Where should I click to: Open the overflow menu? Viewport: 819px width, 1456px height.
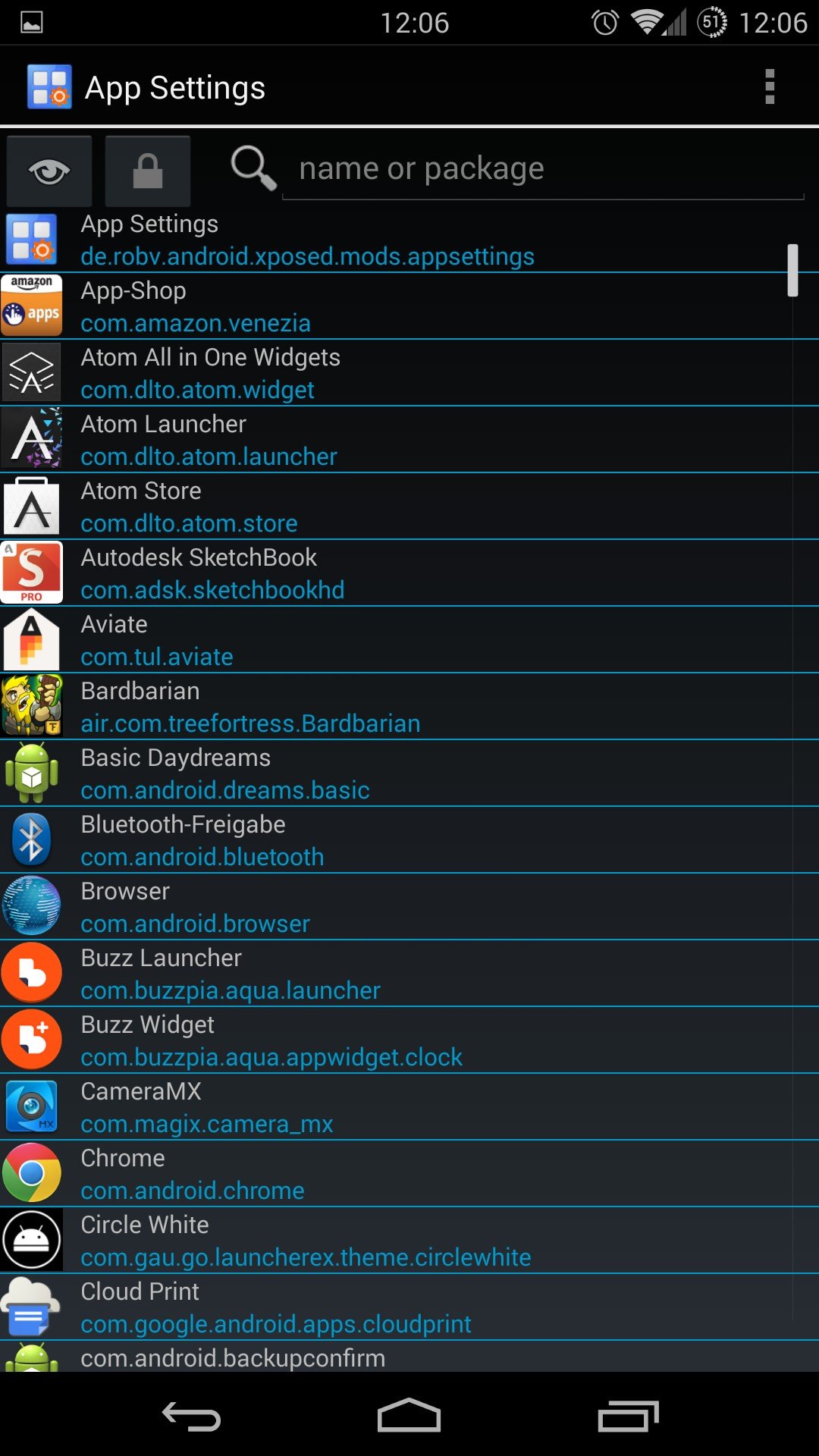point(769,87)
